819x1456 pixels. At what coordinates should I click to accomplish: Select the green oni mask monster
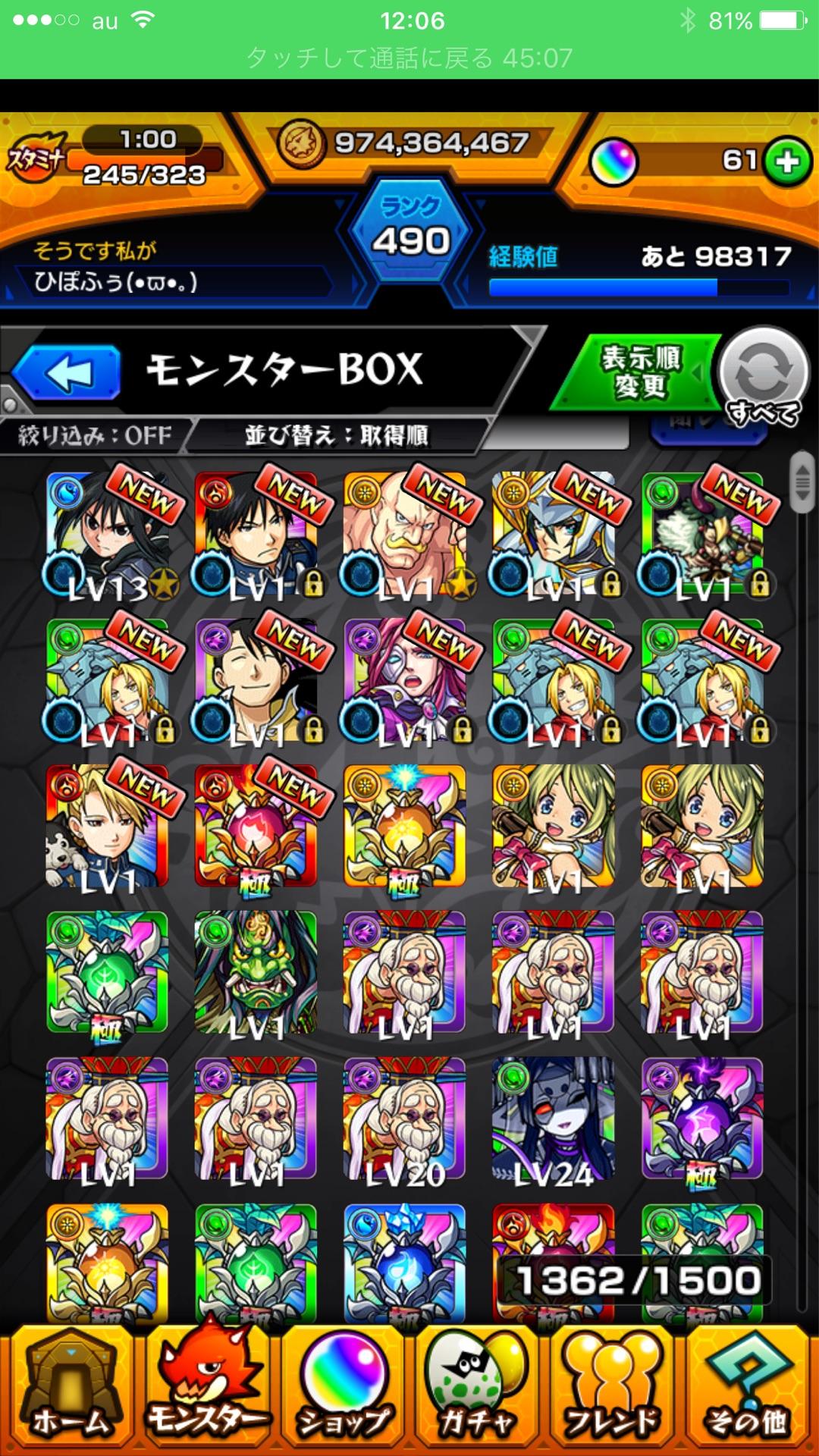tap(256, 973)
